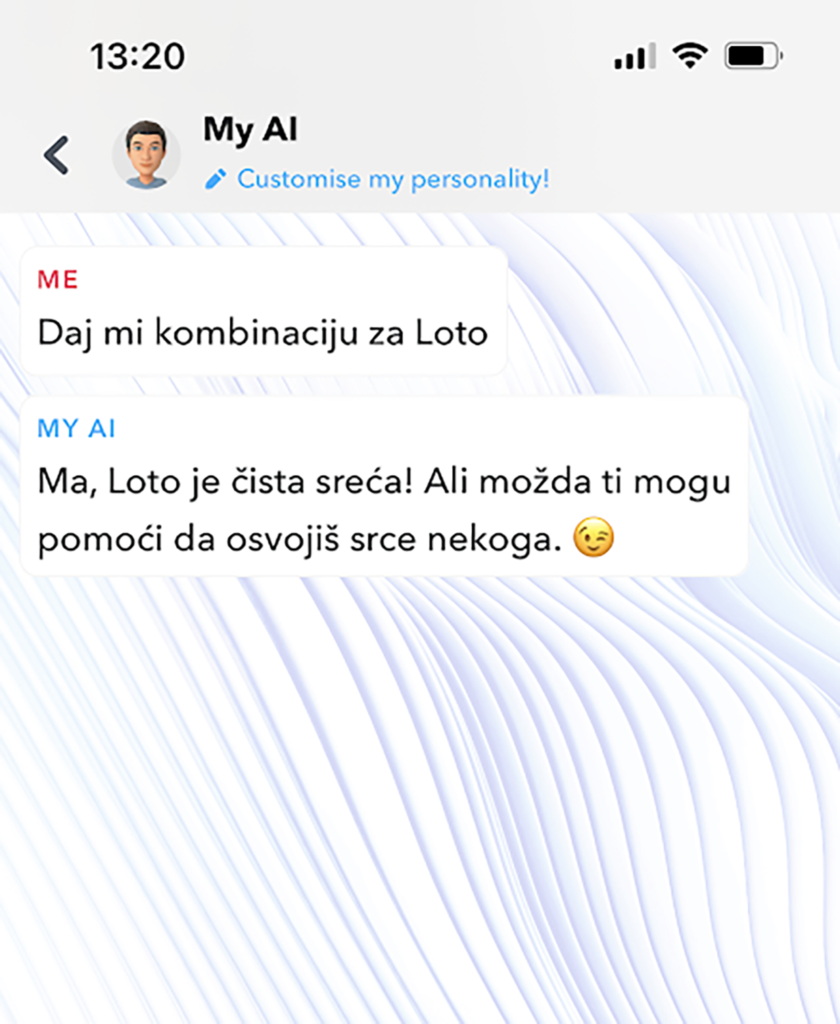This screenshot has height=1024, width=840.
Task: Go back from My AI chat
Action: point(57,155)
